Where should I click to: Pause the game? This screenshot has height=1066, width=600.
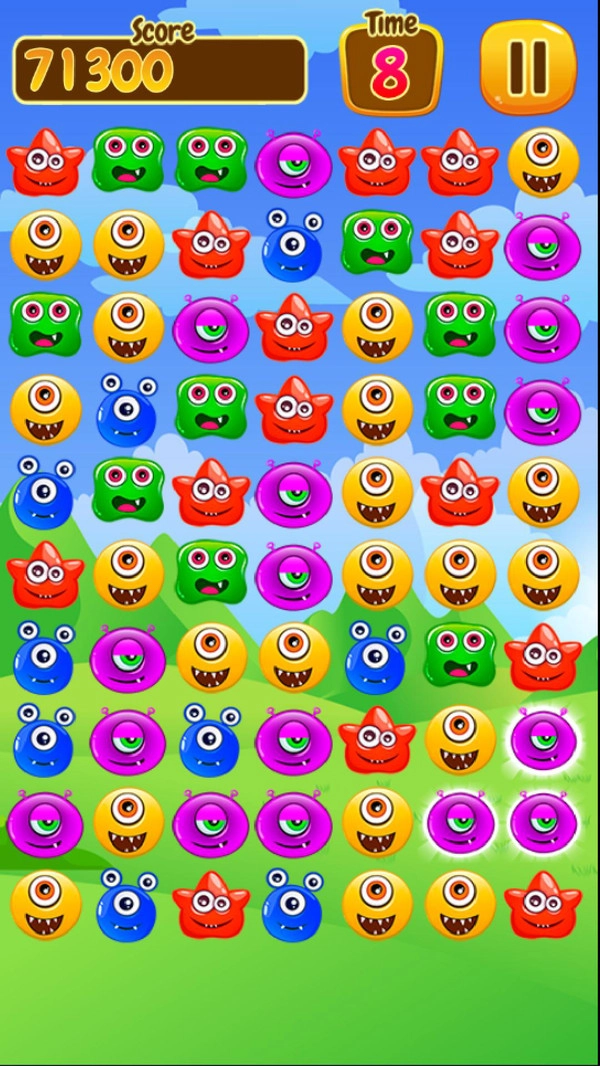(x=528, y=67)
